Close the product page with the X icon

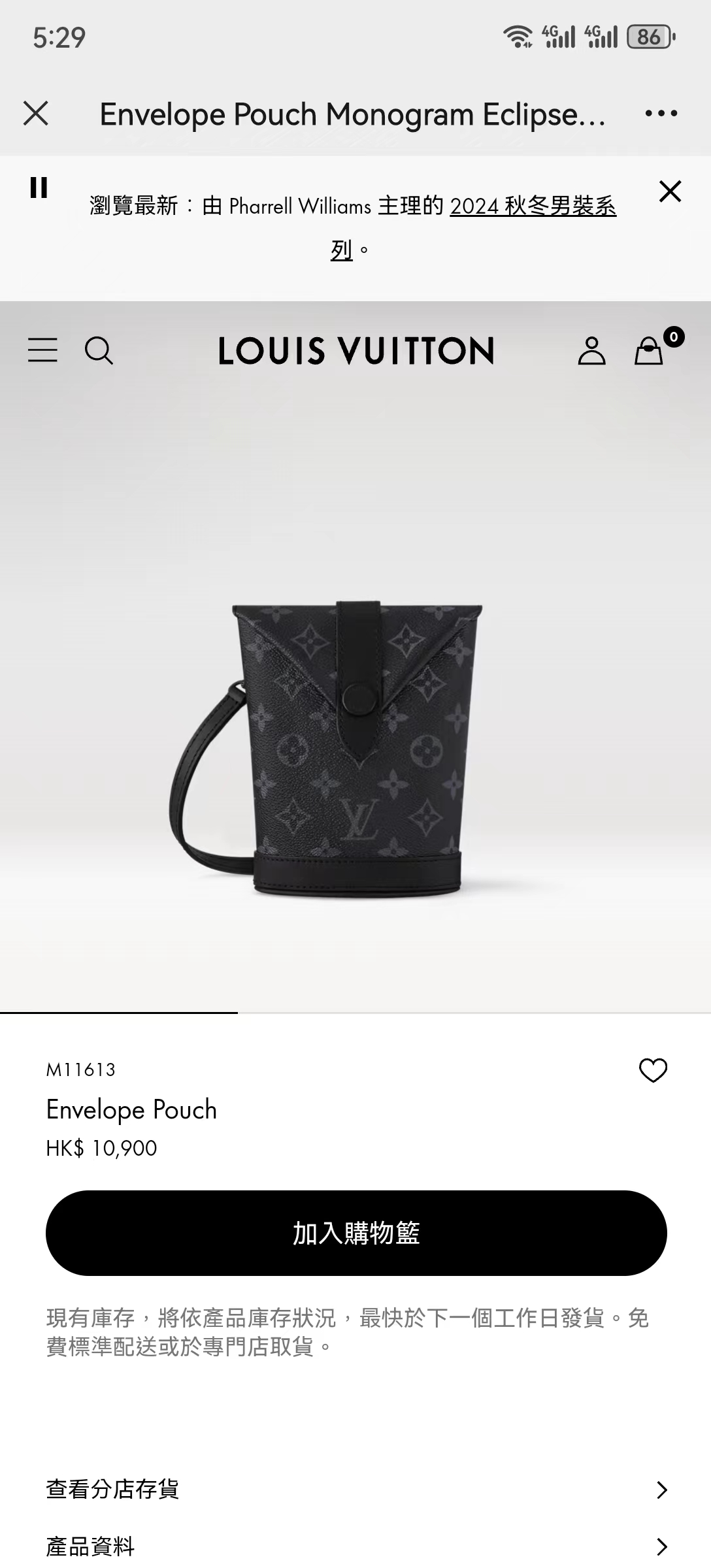37,112
